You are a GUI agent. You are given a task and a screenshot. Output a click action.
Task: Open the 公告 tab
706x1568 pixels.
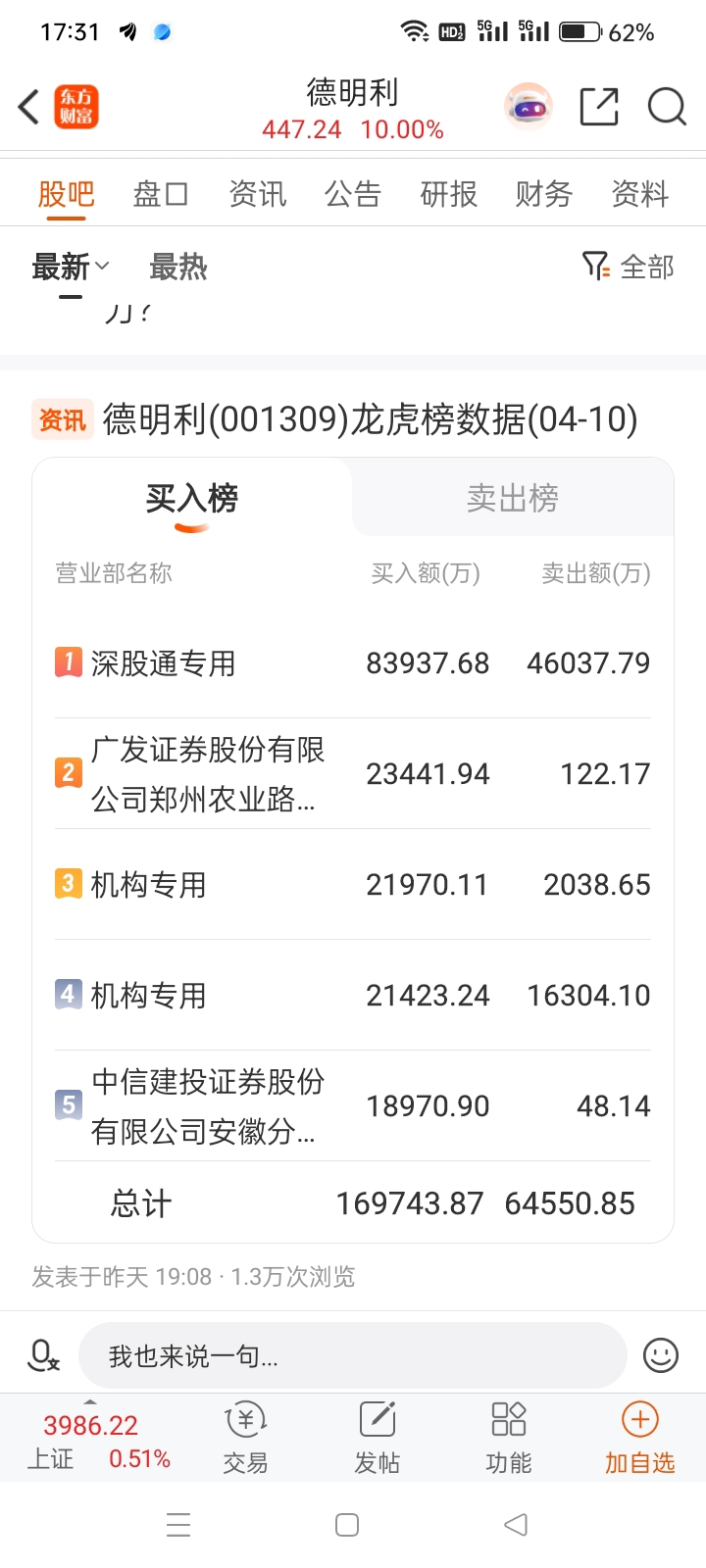(353, 194)
